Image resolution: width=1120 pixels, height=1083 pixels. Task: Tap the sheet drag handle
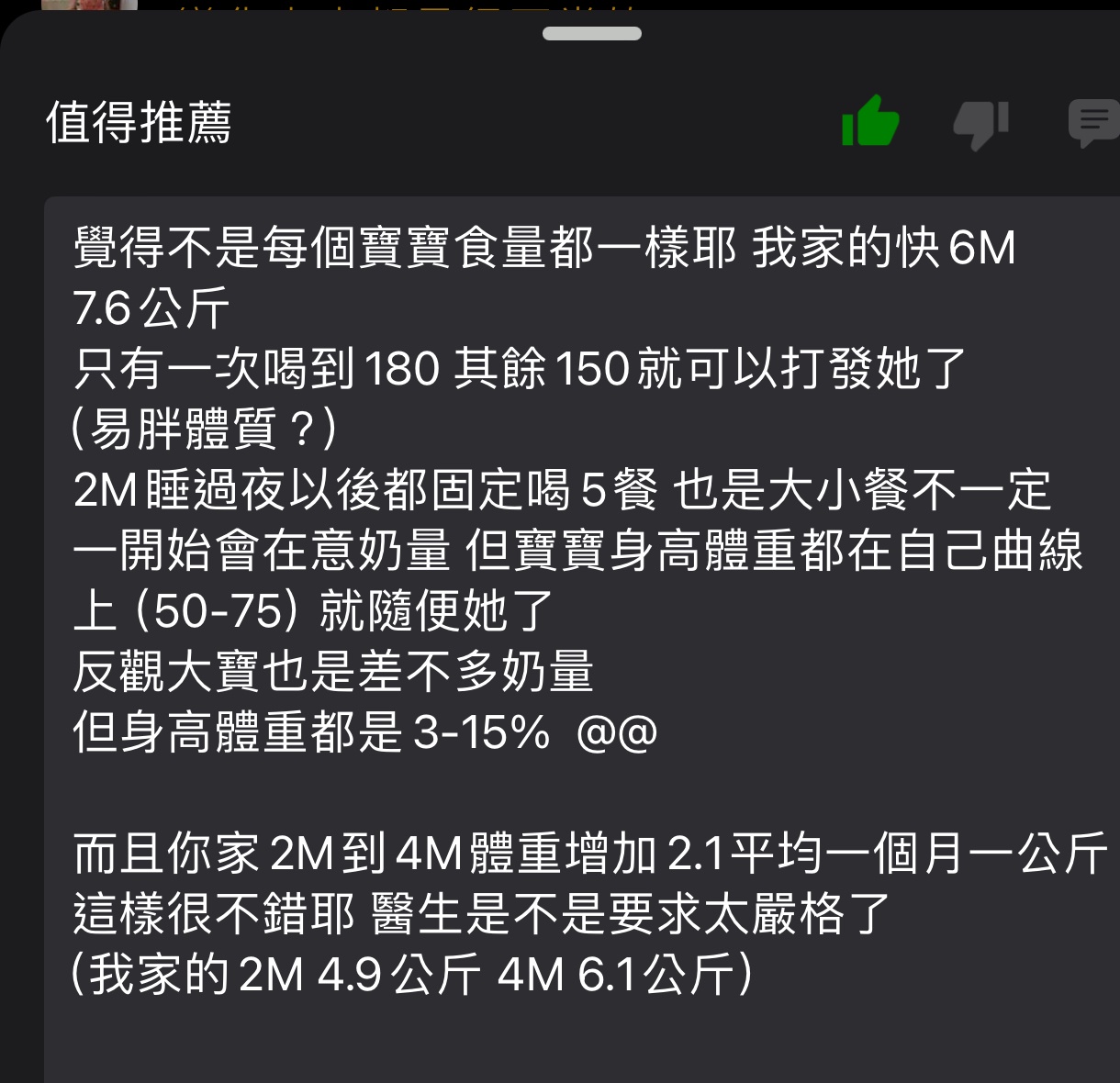click(591, 34)
